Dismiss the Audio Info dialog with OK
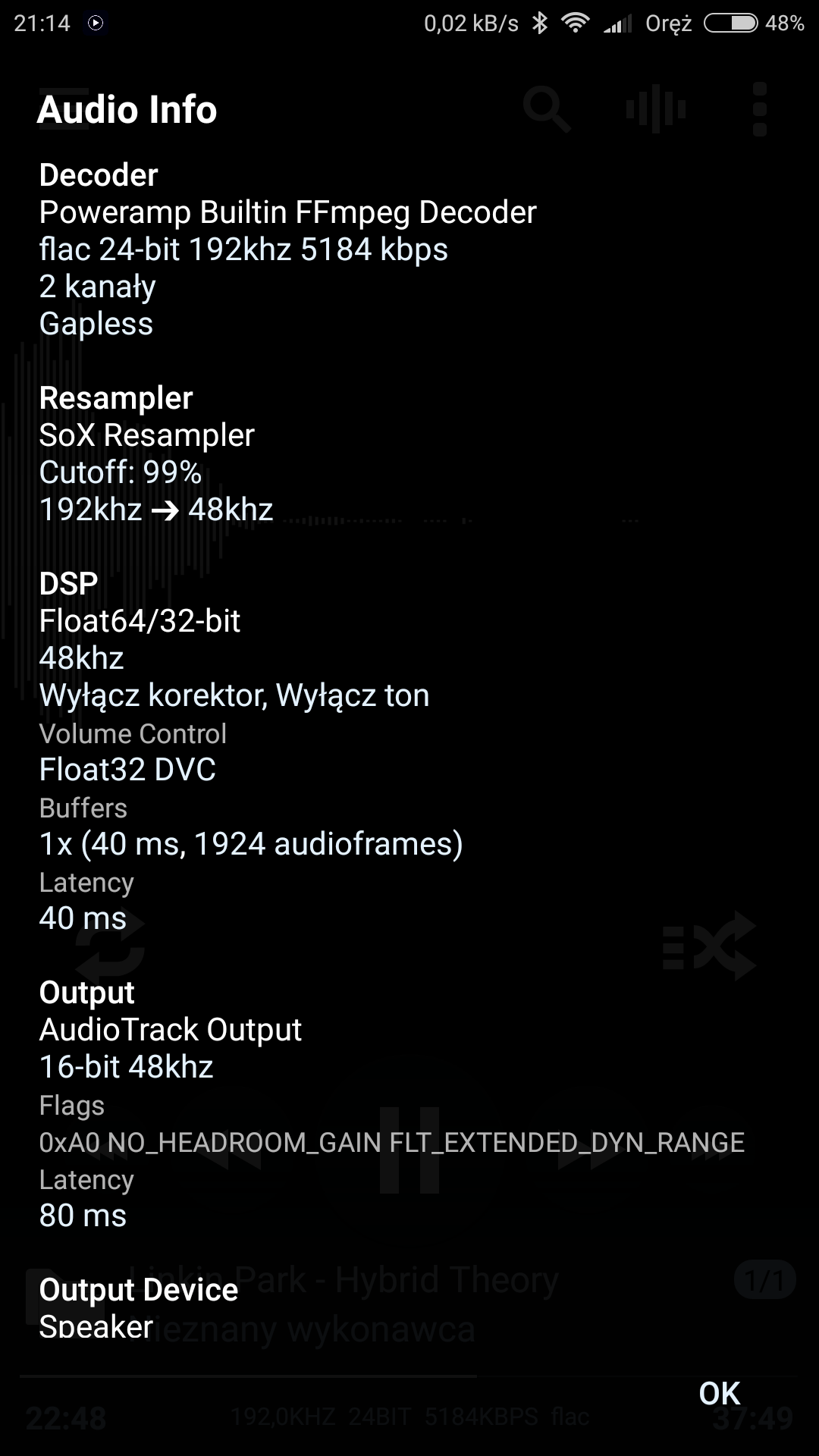The image size is (819, 1456). pos(719,1393)
